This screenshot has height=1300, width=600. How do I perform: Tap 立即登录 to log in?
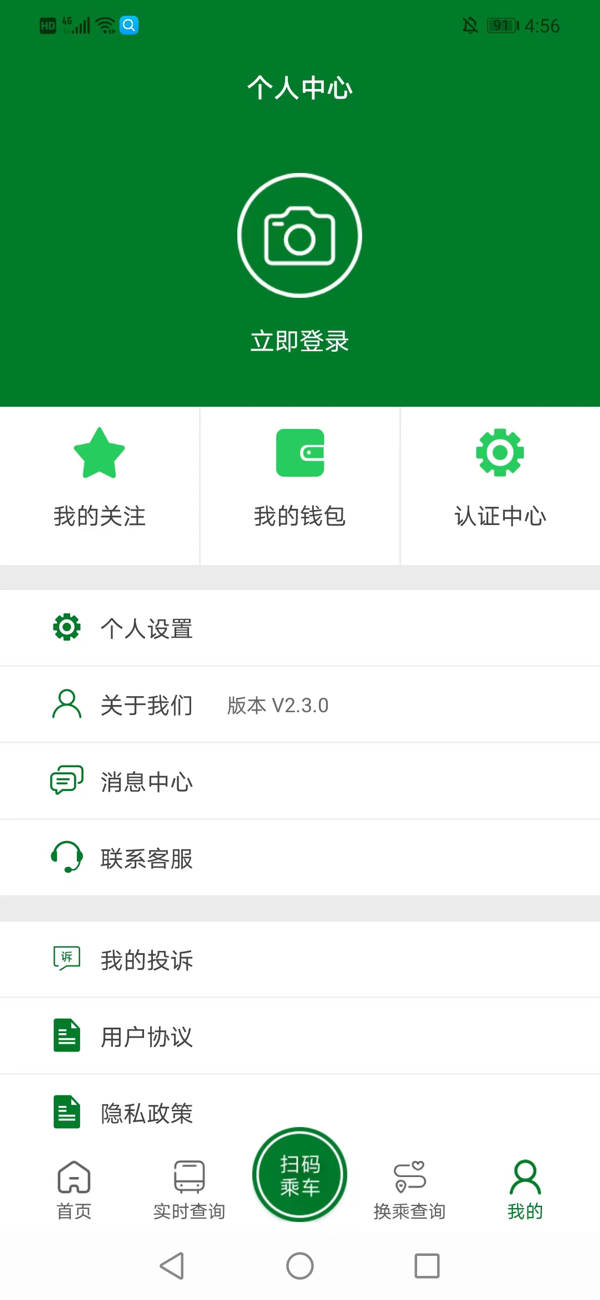pyautogui.click(x=299, y=341)
